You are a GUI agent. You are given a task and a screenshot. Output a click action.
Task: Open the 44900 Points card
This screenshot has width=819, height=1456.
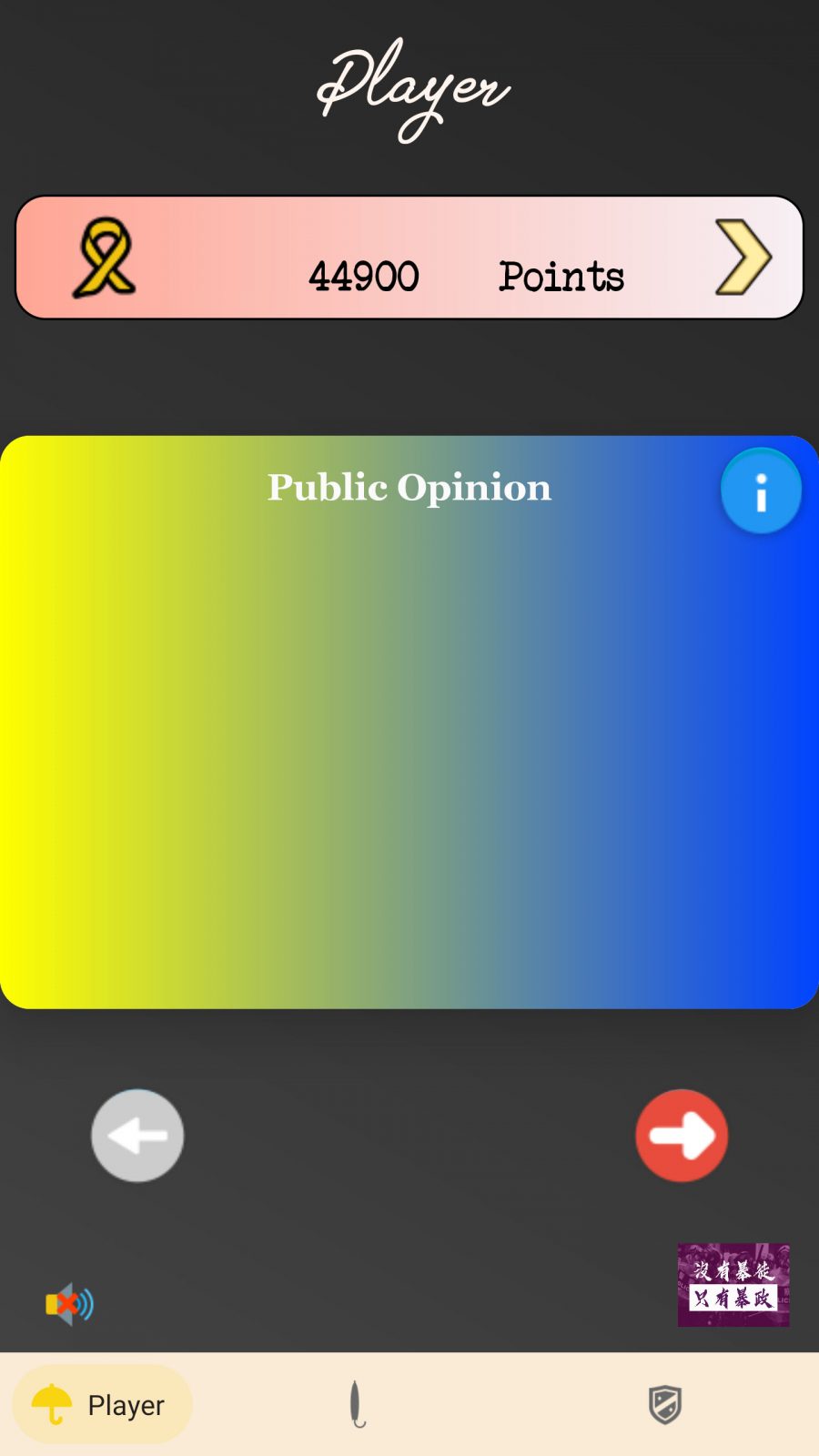coord(409,258)
